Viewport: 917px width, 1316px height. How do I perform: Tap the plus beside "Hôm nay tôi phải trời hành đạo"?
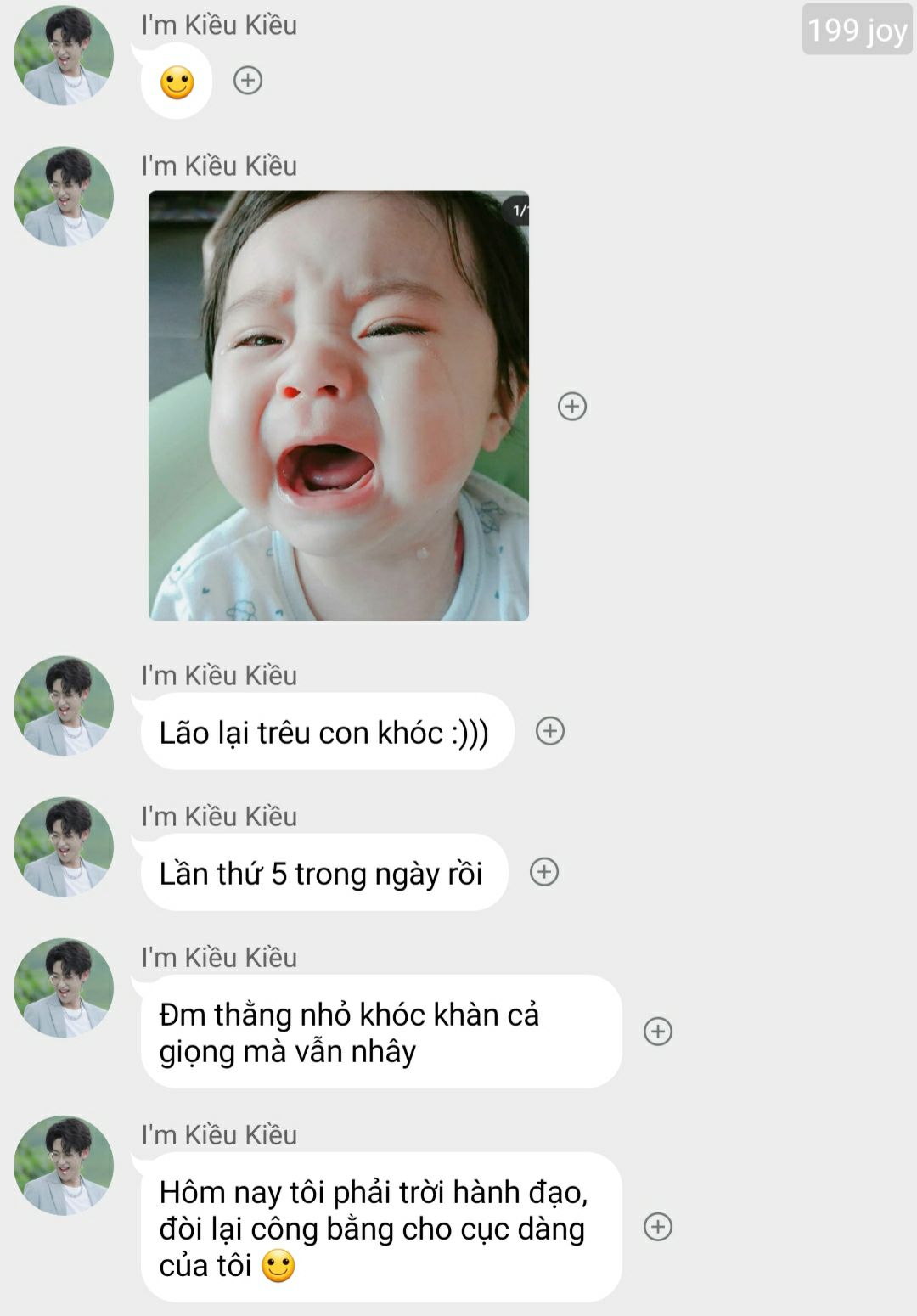tap(658, 1227)
